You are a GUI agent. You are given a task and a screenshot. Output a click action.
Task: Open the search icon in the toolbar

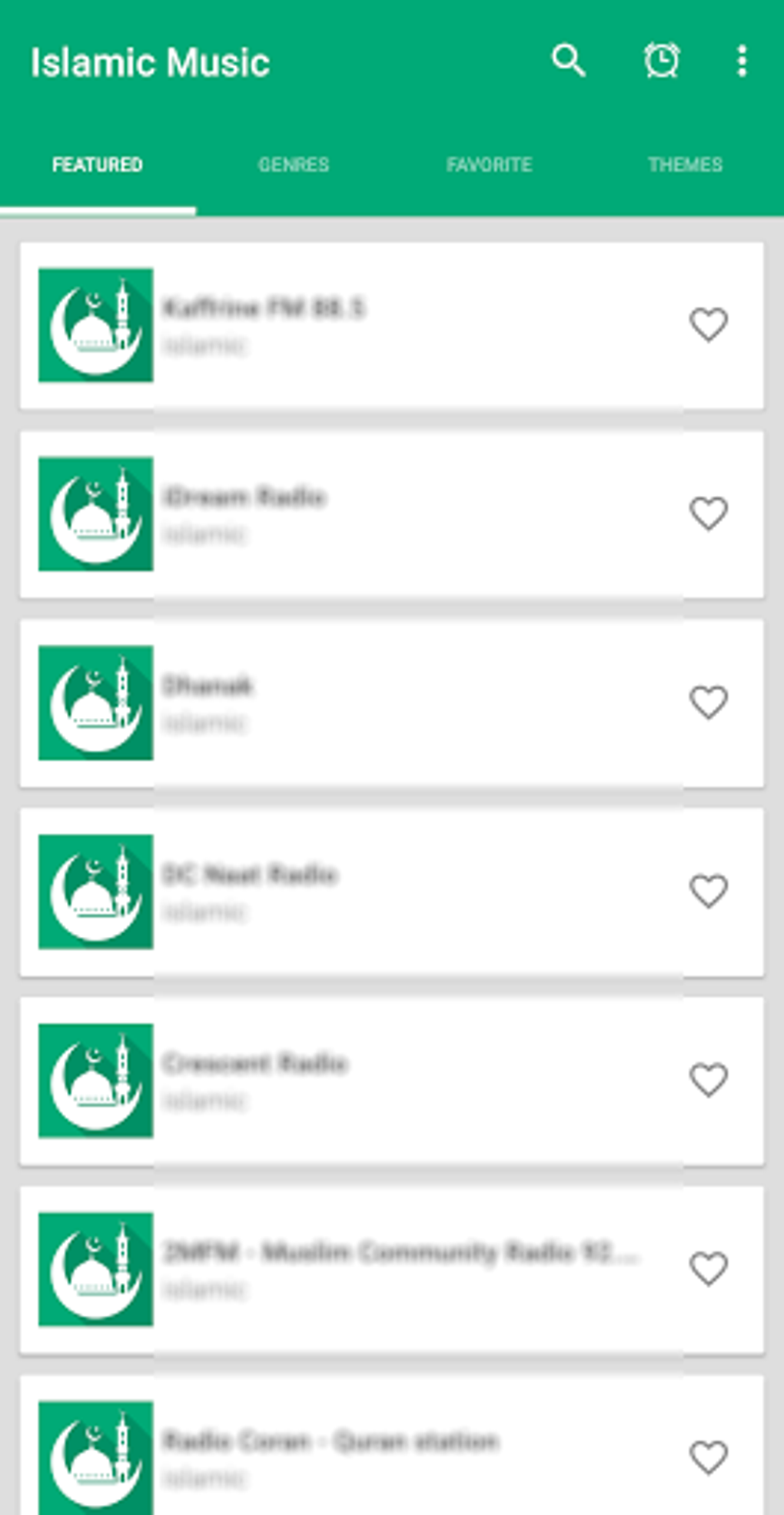click(569, 61)
